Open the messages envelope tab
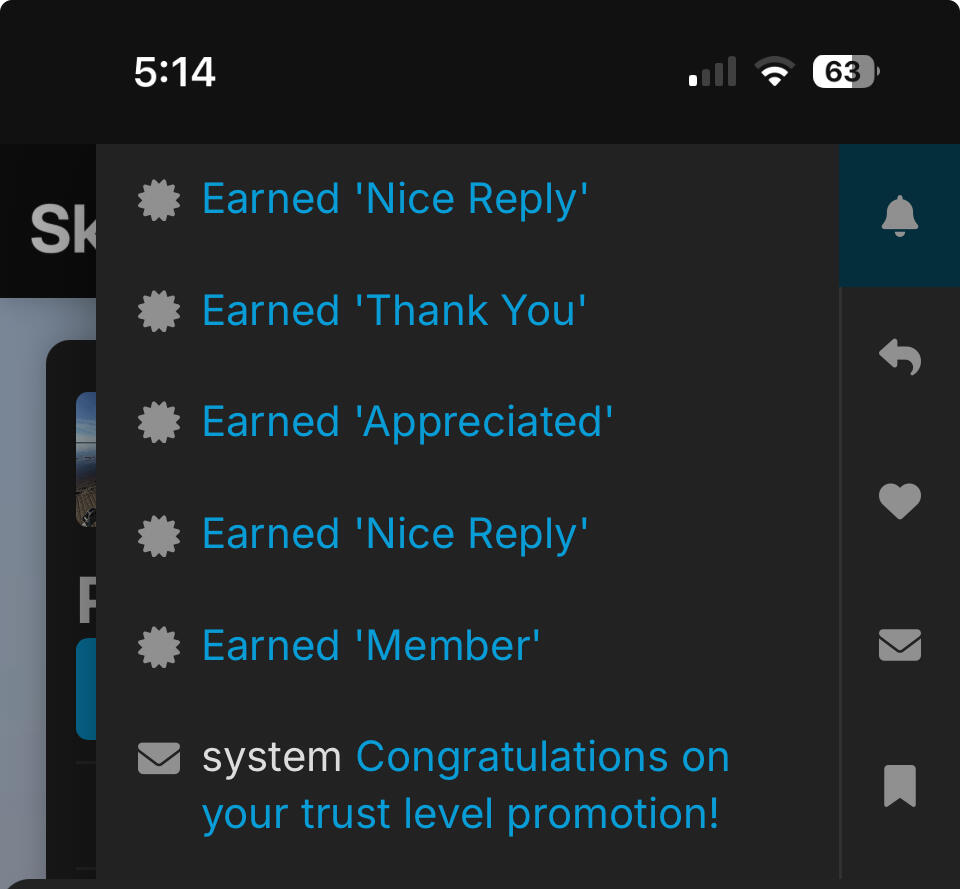 click(899, 645)
